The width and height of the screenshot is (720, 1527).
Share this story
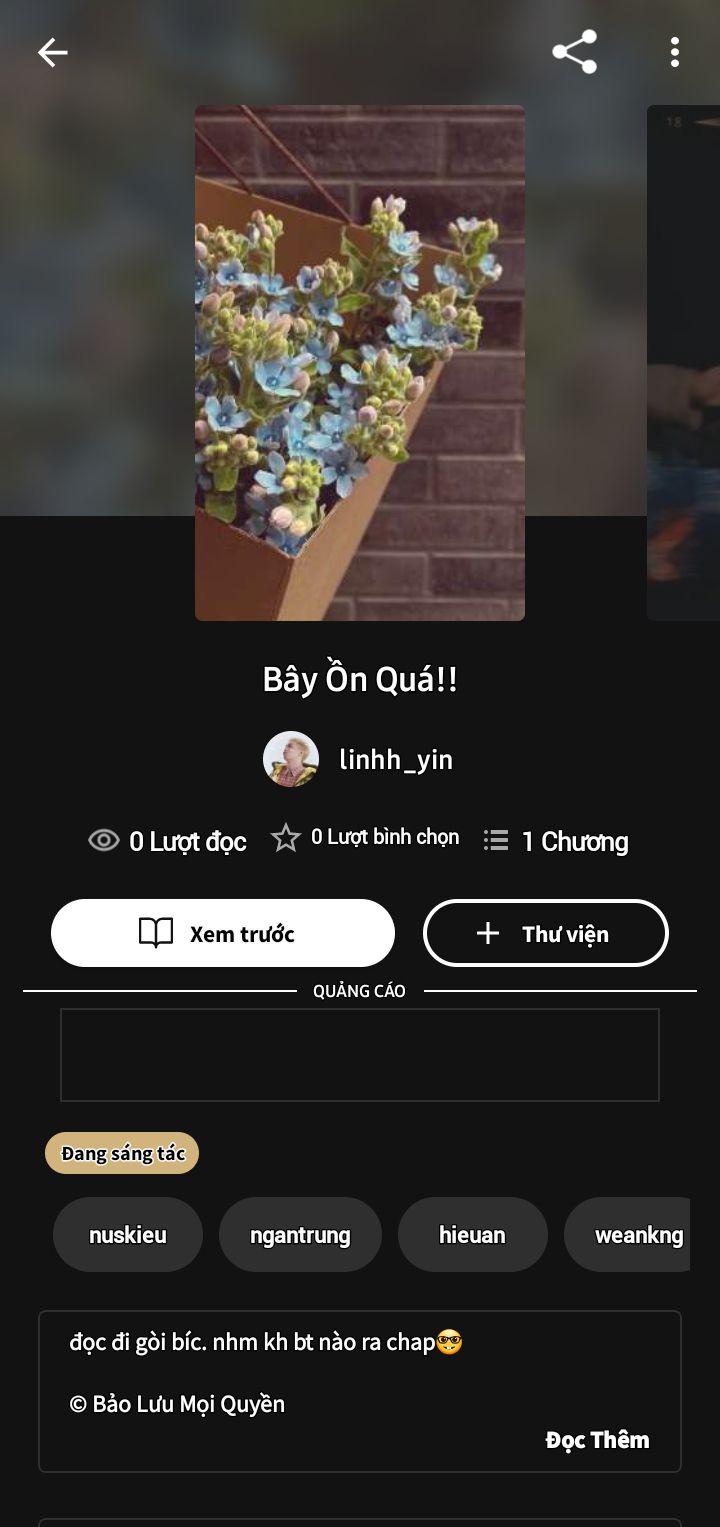click(575, 52)
